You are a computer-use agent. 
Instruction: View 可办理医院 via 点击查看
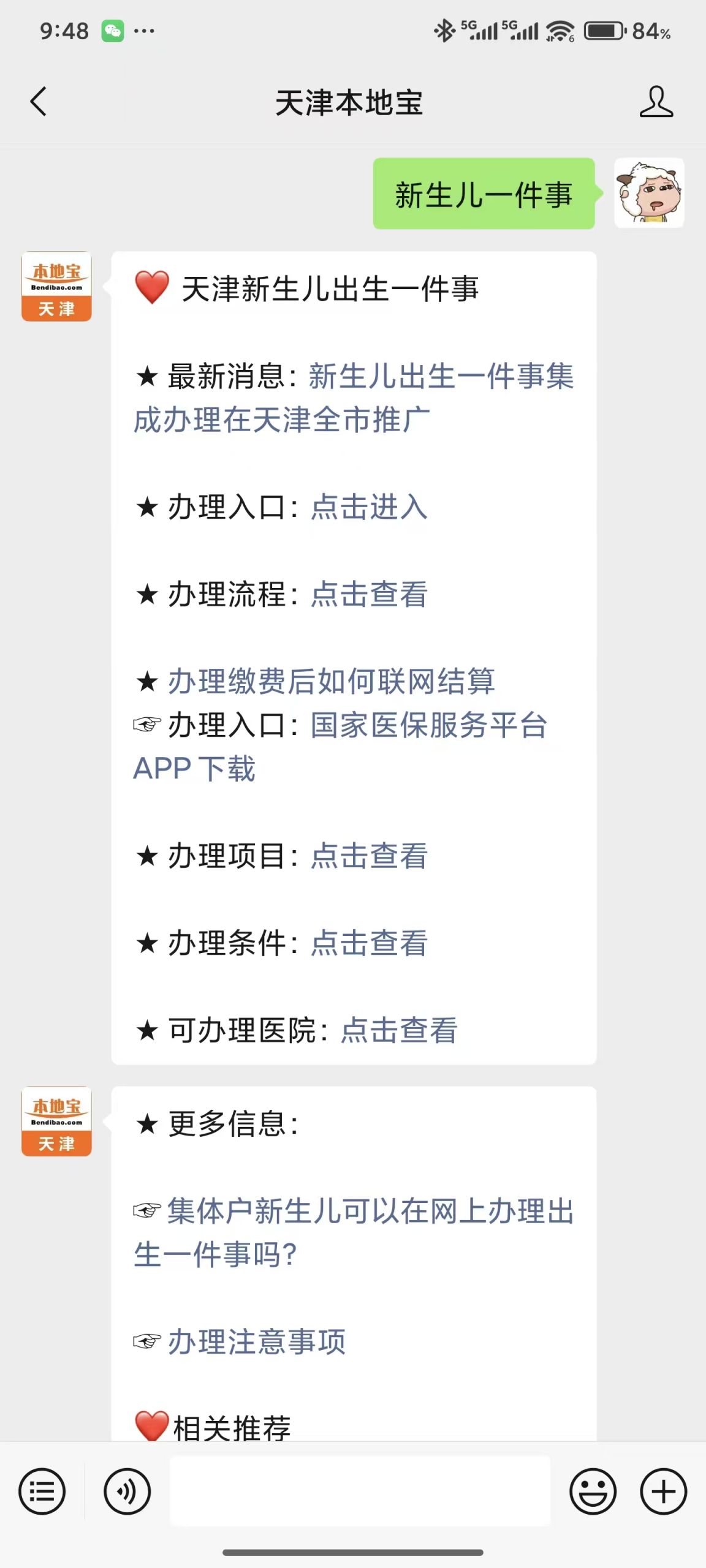[399, 1030]
